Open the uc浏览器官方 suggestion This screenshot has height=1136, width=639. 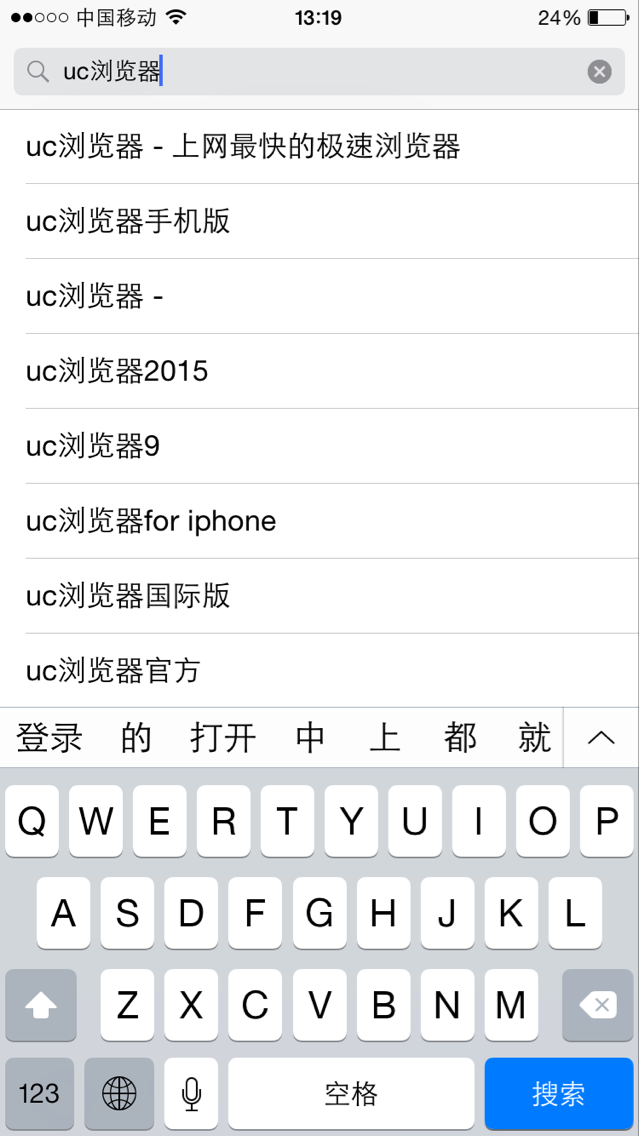(320, 671)
